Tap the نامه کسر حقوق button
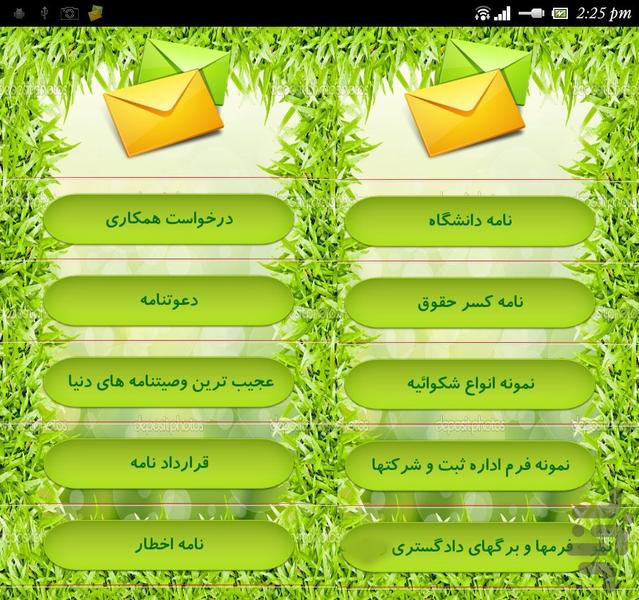The image size is (639, 600). (x=470, y=300)
